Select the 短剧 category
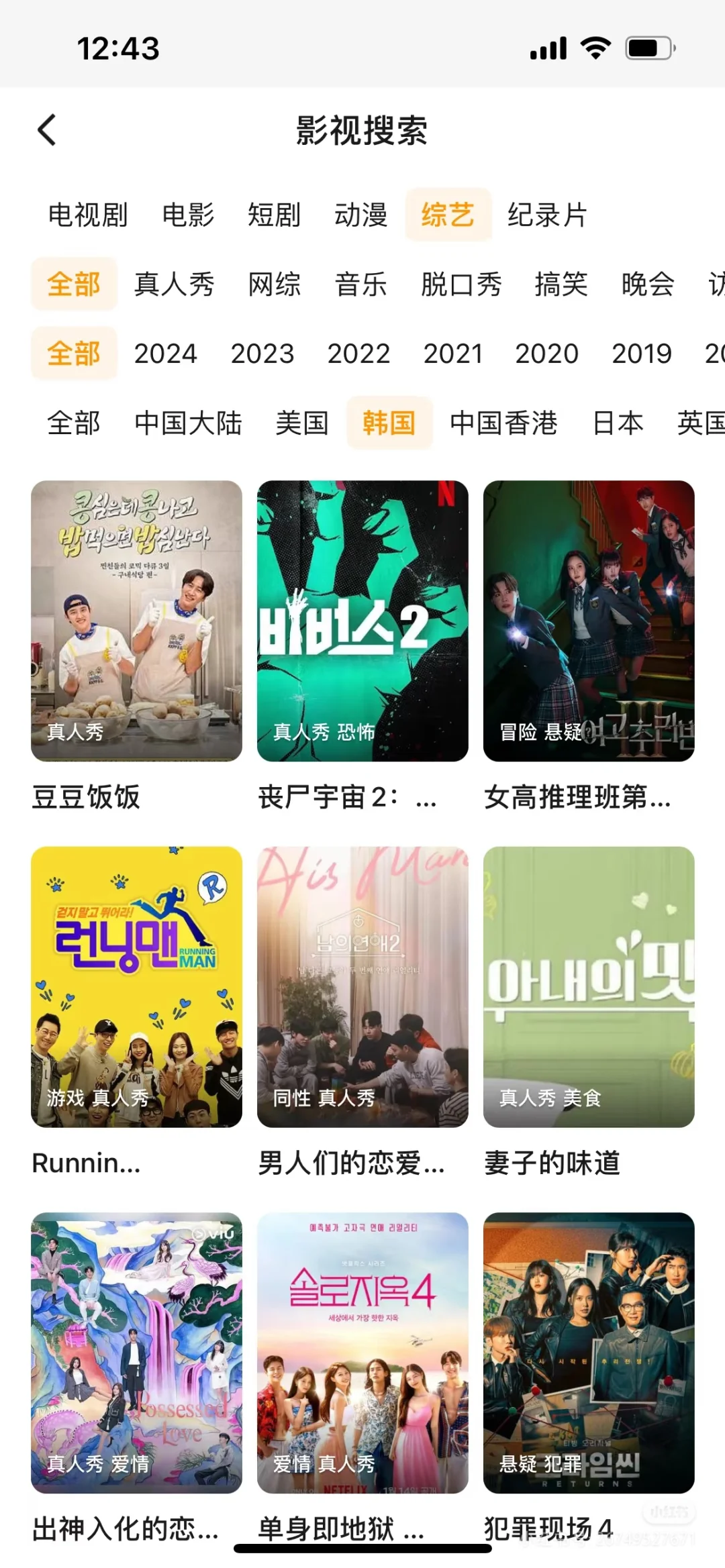This screenshot has width=725, height=1568. click(274, 215)
